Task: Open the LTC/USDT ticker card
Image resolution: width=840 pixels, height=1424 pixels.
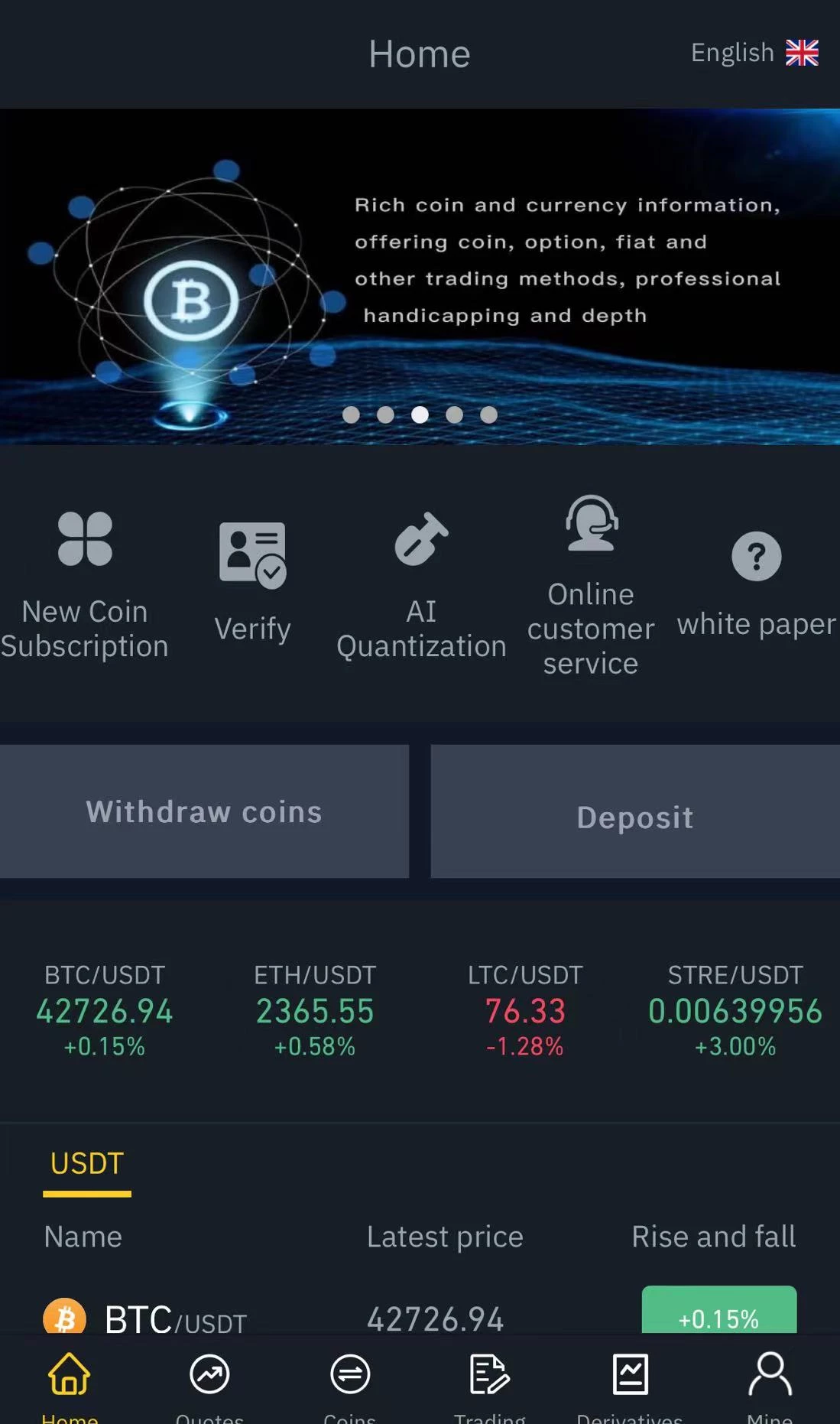Action: point(525,1009)
